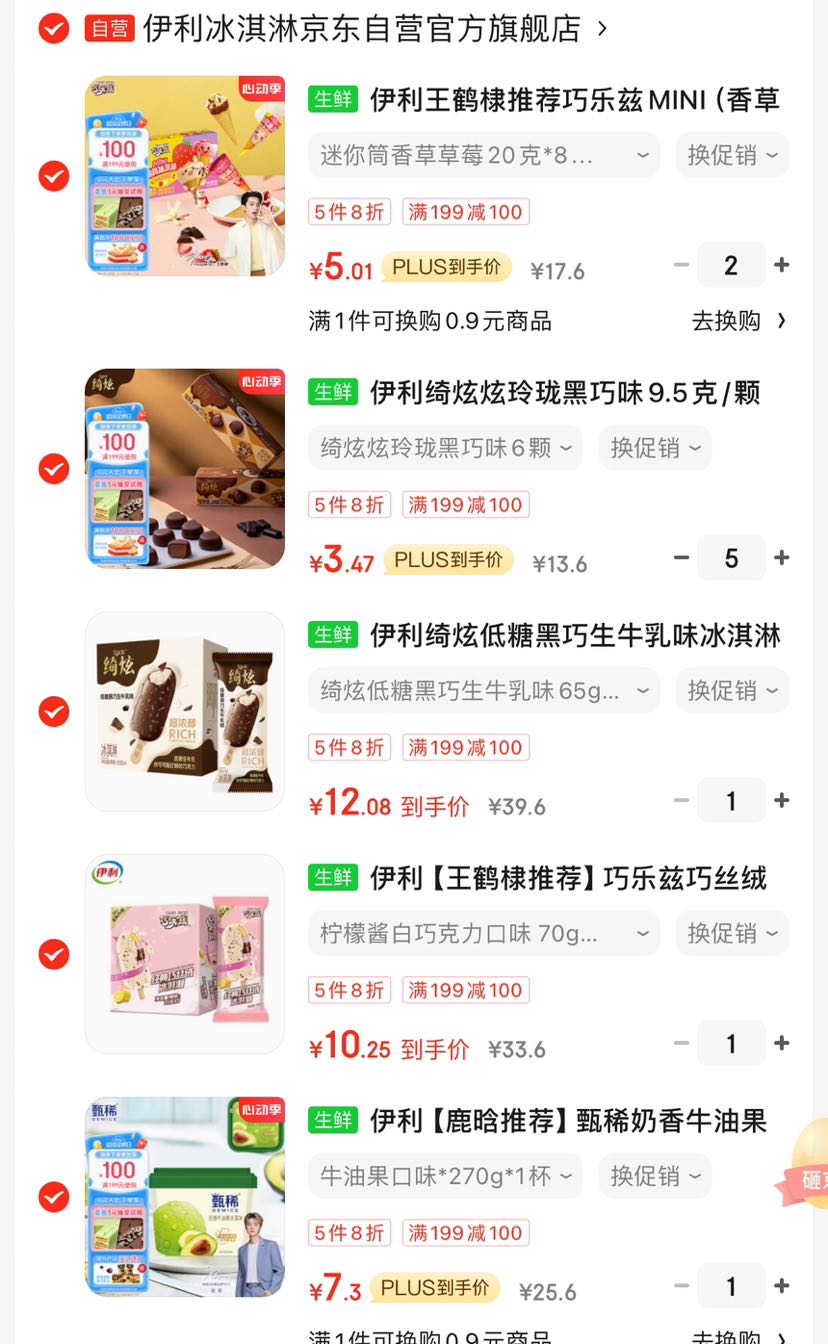Increase quantity of the 绮炫炫玲珑黑巧 item

point(782,557)
